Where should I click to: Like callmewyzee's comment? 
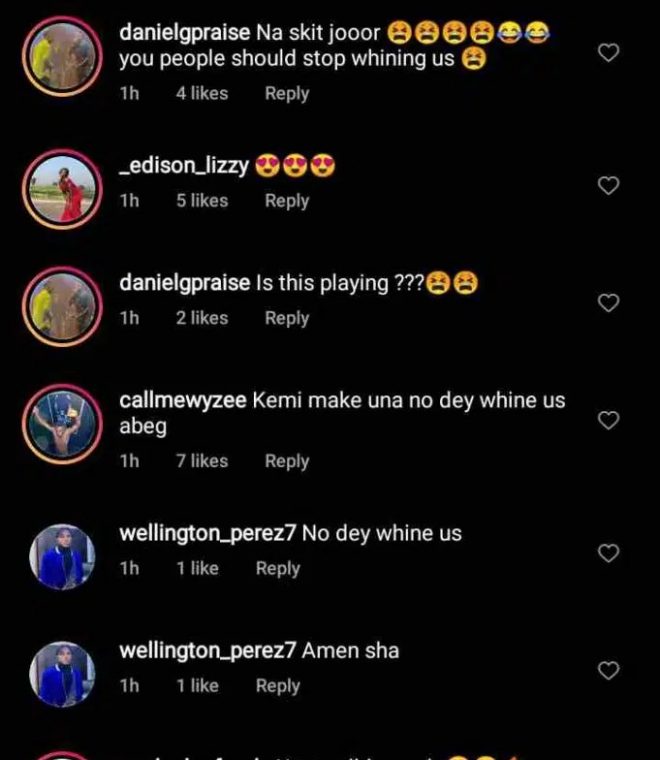tap(608, 421)
